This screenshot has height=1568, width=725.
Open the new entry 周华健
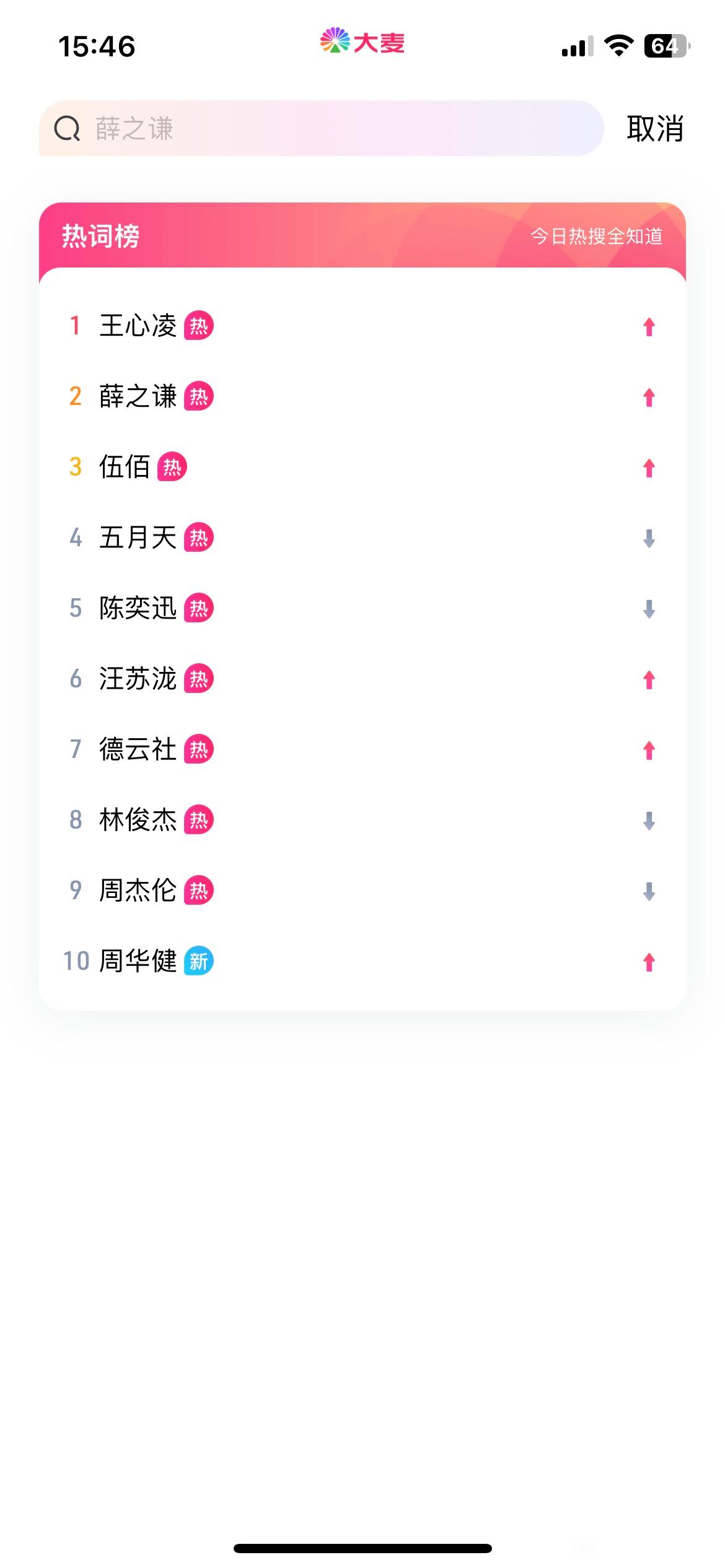click(362, 961)
